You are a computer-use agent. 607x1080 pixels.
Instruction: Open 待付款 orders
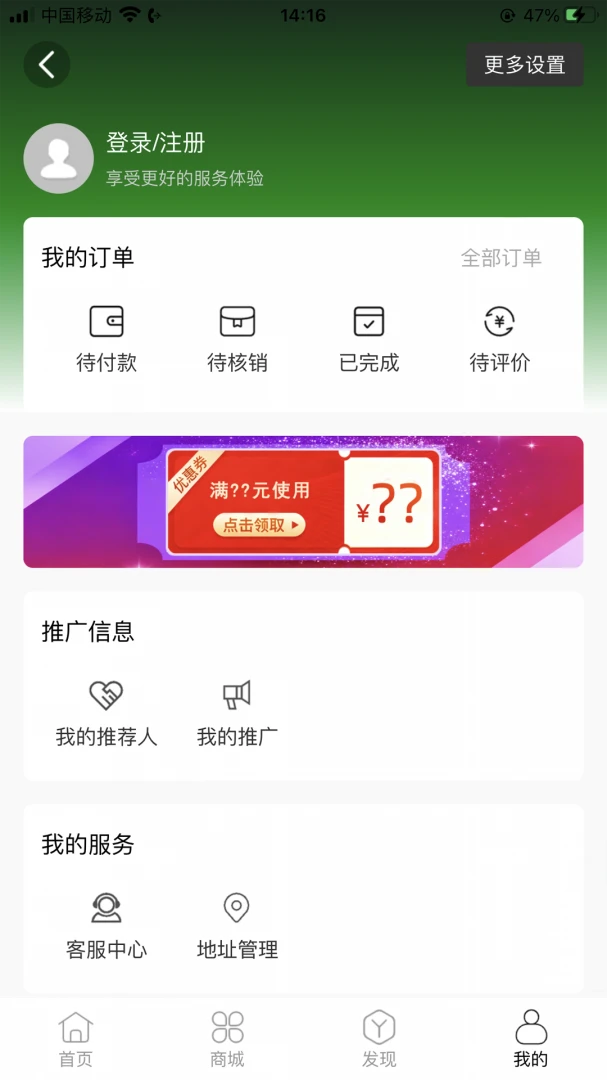[106, 339]
